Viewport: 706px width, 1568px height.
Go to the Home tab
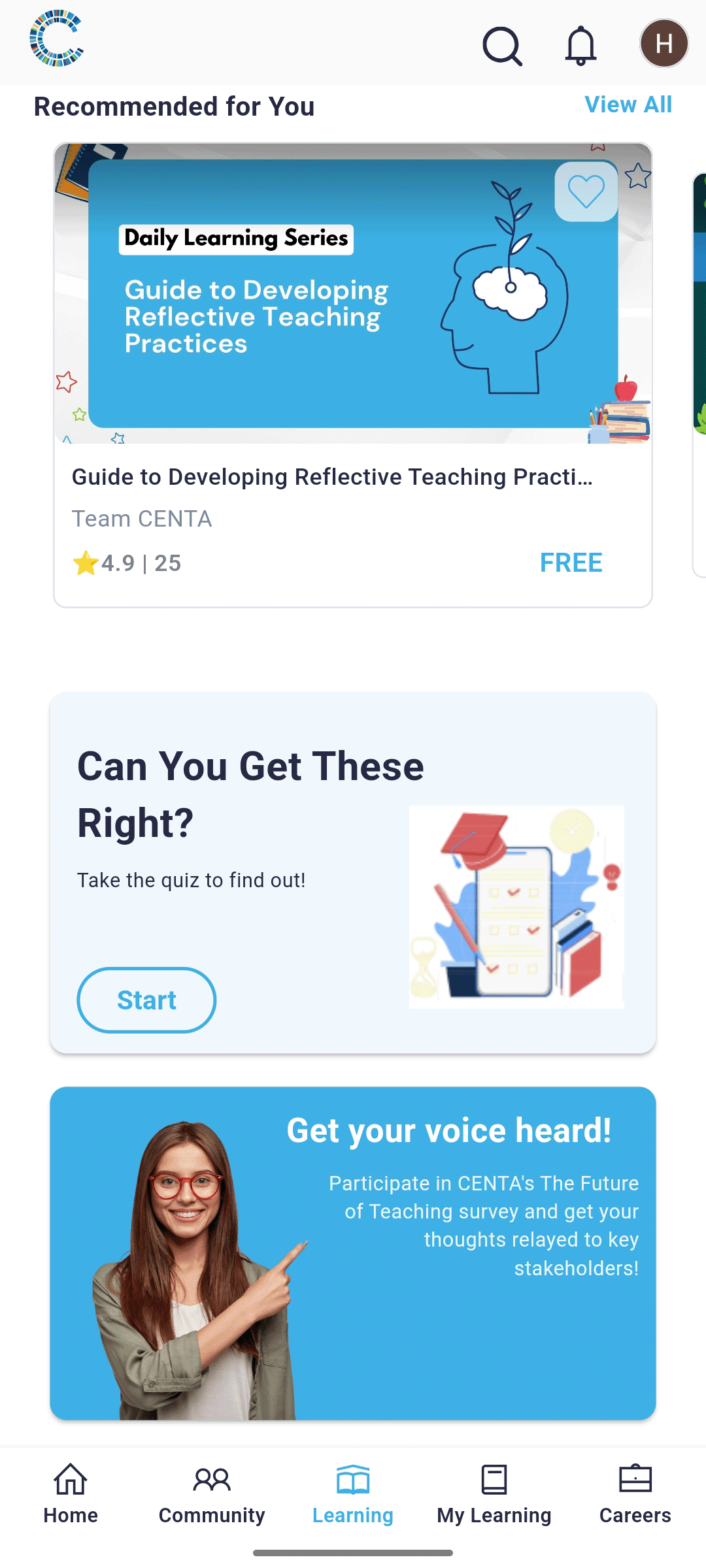pyautogui.click(x=71, y=1494)
